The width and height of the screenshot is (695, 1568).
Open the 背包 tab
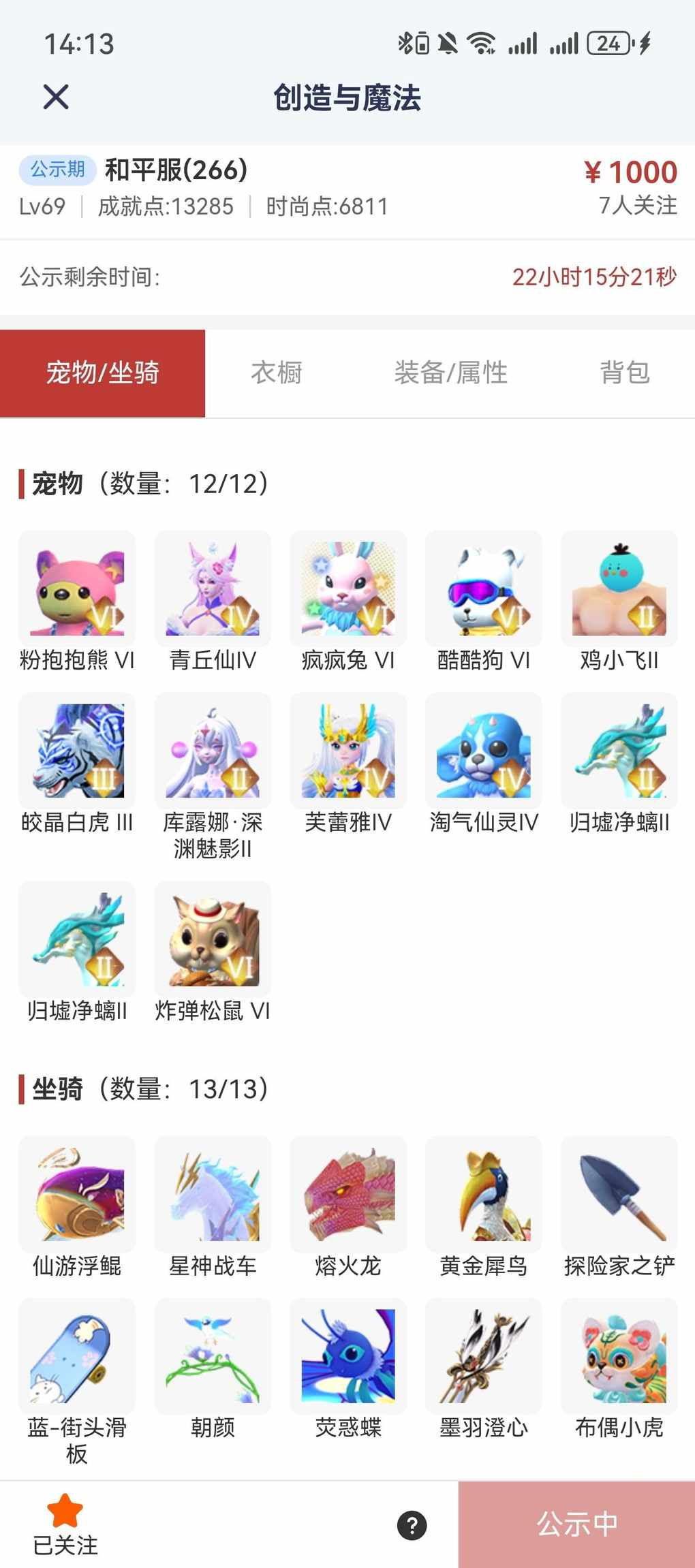click(624, 373)
